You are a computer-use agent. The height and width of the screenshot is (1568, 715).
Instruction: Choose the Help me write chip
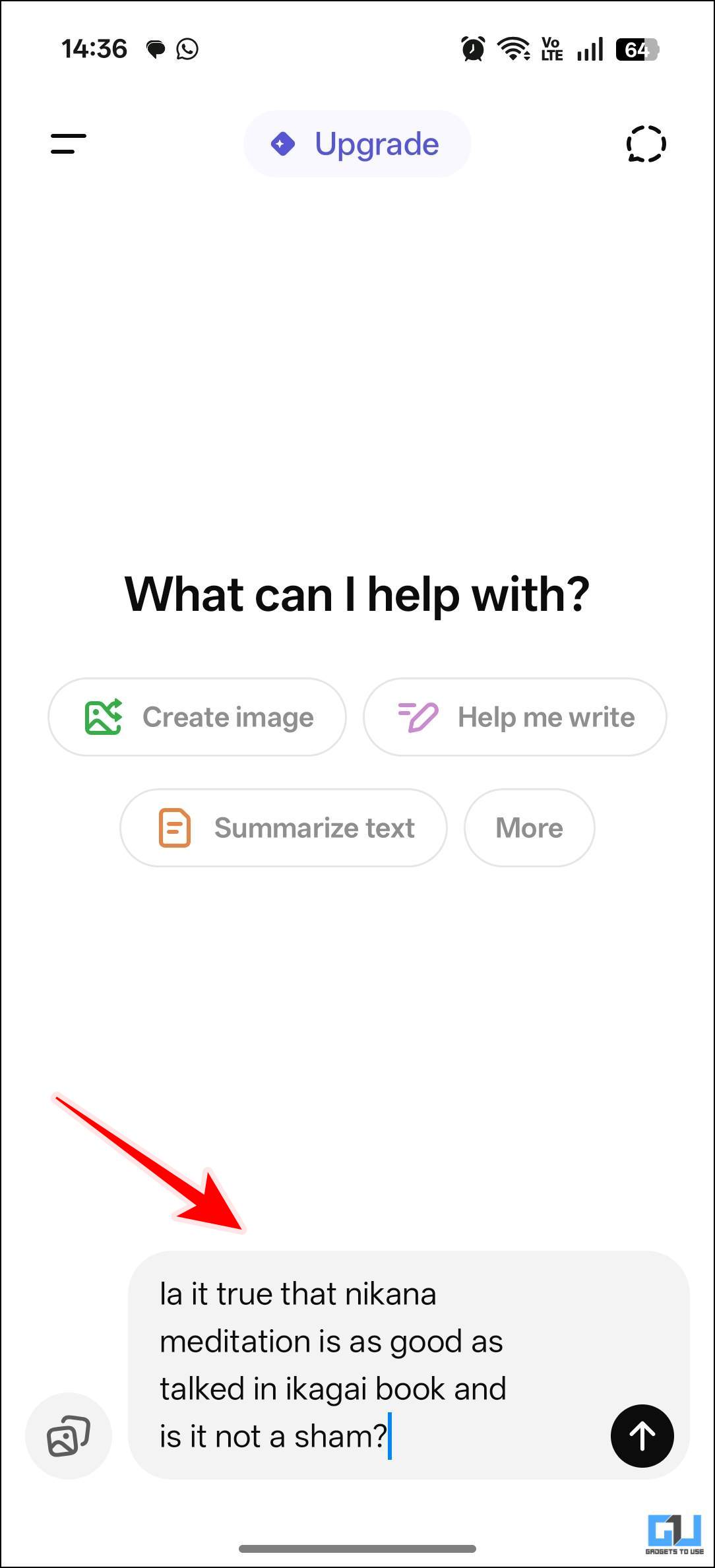[x=514, y=717]
